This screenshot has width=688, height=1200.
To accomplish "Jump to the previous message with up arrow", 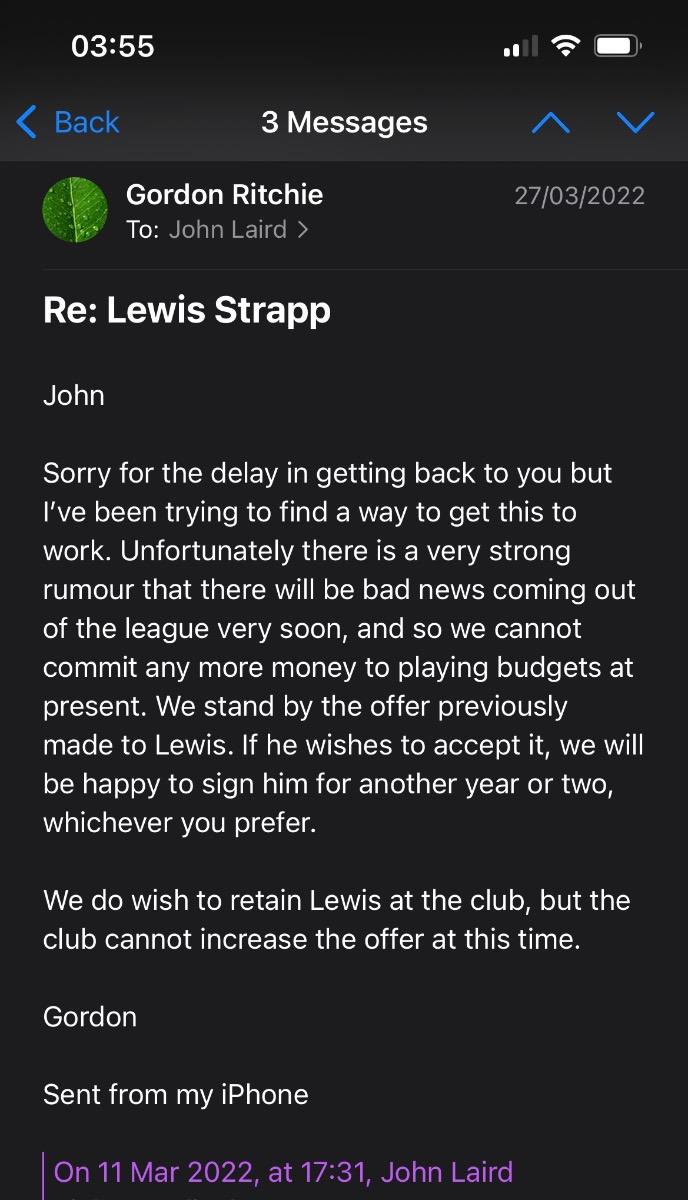I will pyautogui.click(x=550, y=123).
